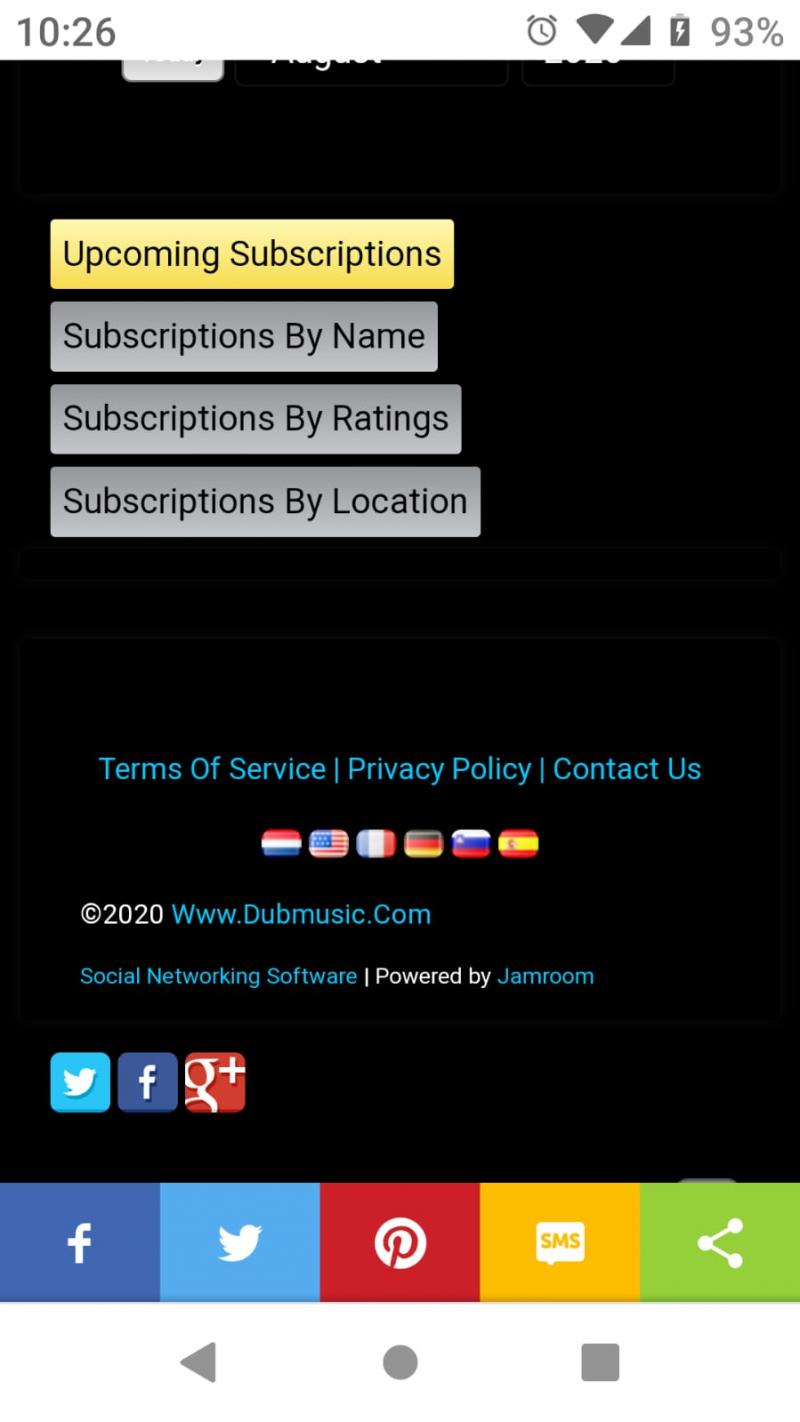The width and height of the screenshot is (800, 1422).
Task: Choose the United States flag language
Action: point(329,844)
